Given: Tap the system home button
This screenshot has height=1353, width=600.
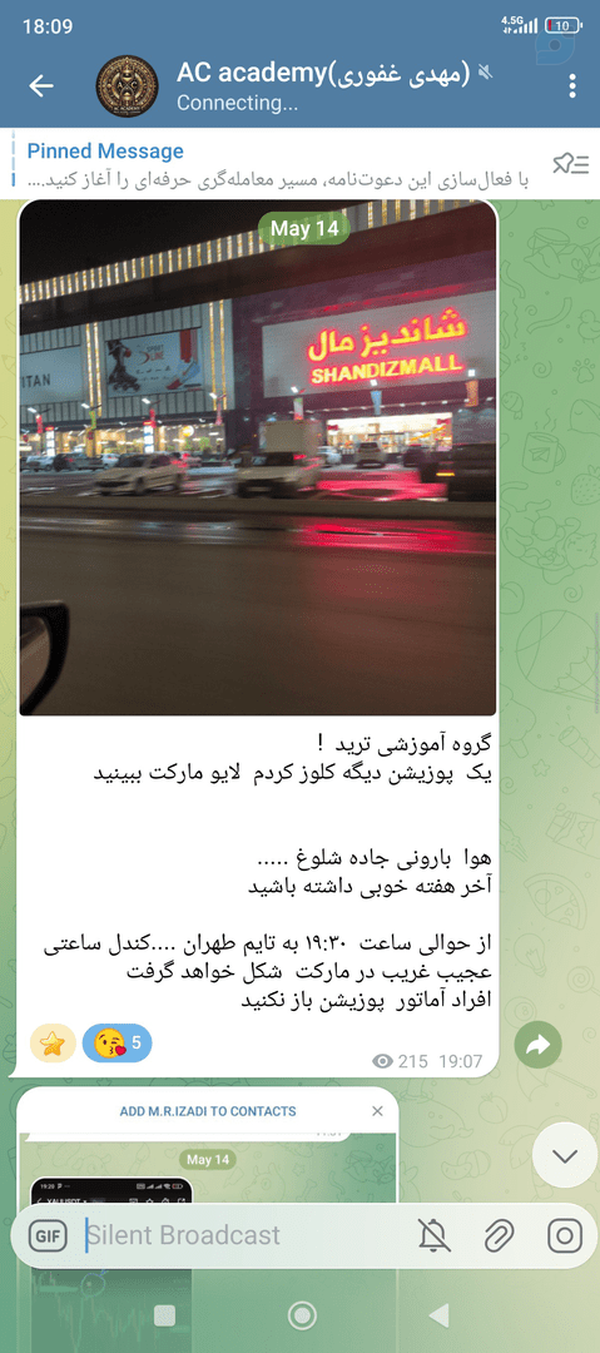Looking at the screenshot, I should point(301,1315).
